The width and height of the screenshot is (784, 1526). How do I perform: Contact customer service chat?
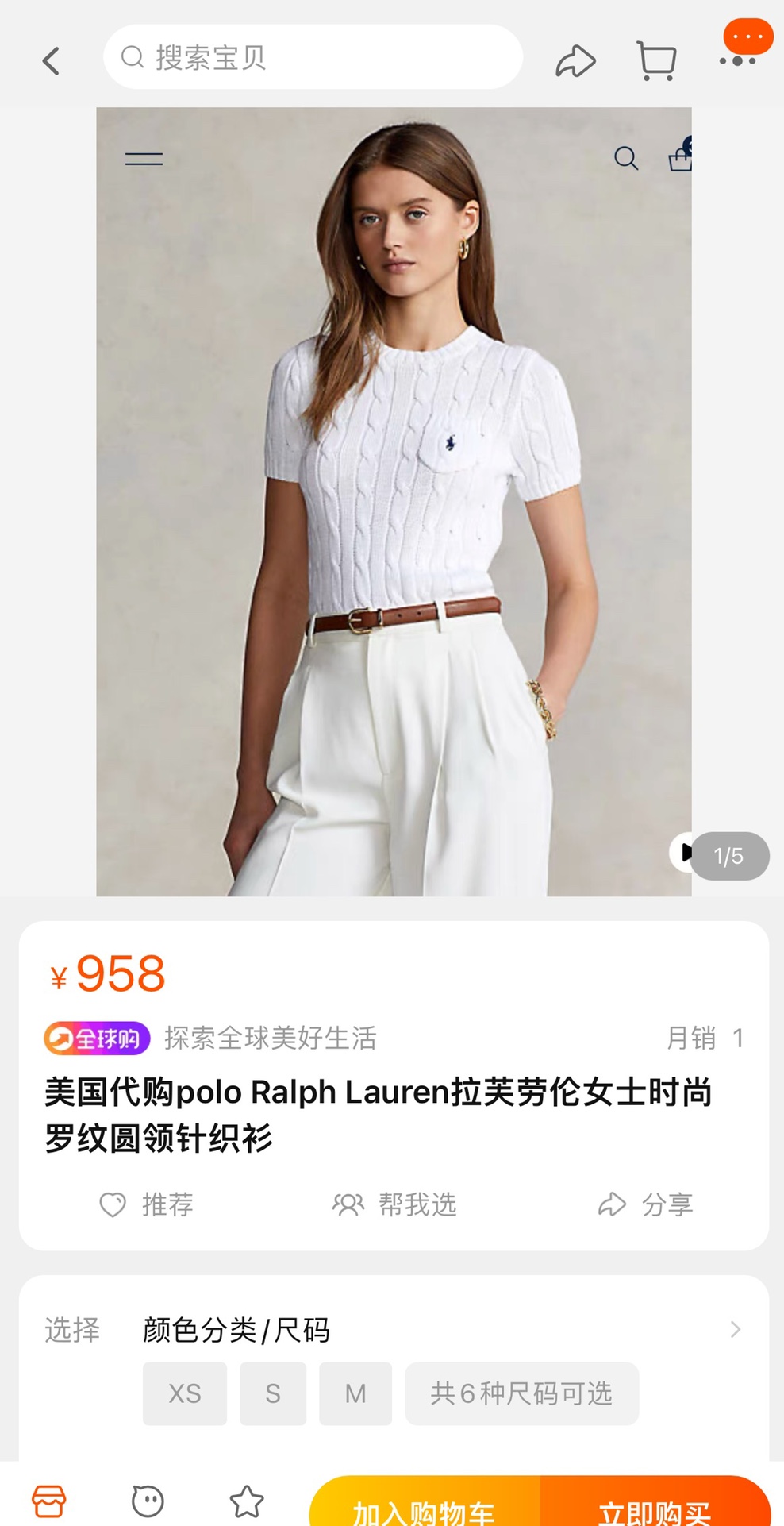[148, 1501]
